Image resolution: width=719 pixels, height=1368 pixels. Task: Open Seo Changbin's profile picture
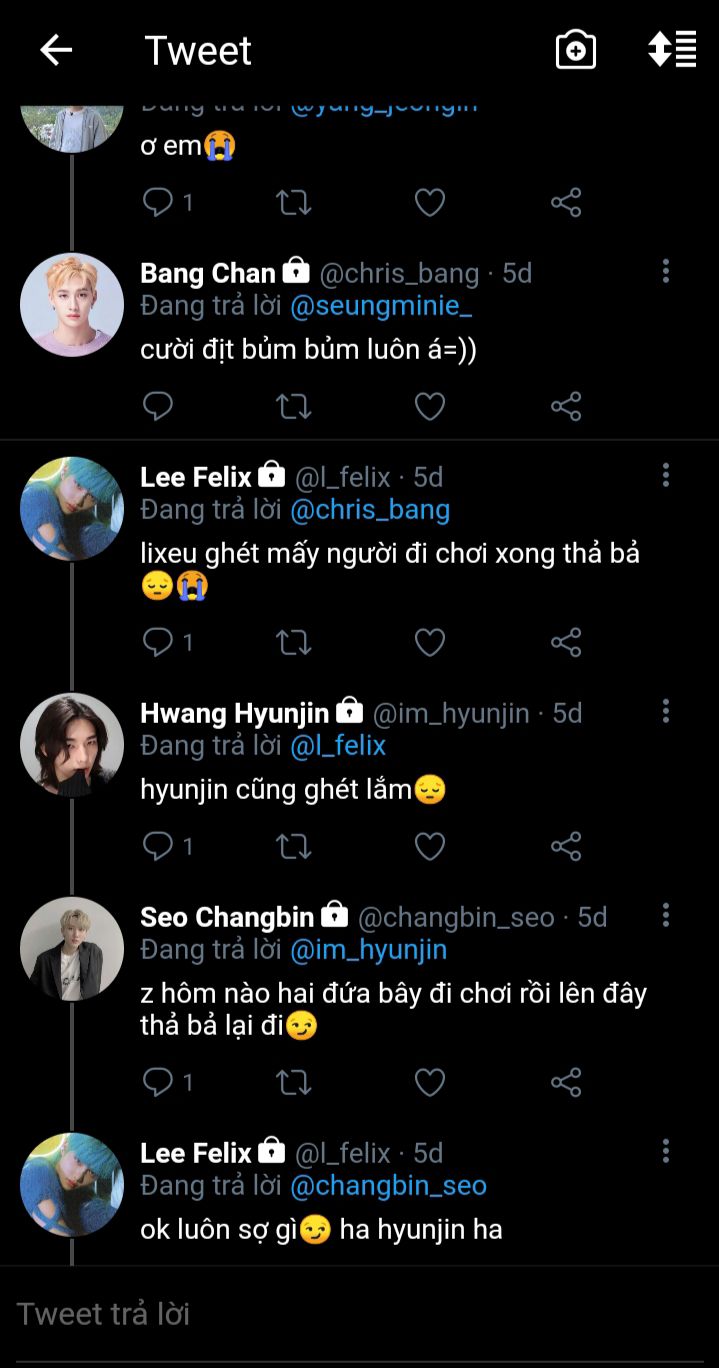click(x=72, y=949)
